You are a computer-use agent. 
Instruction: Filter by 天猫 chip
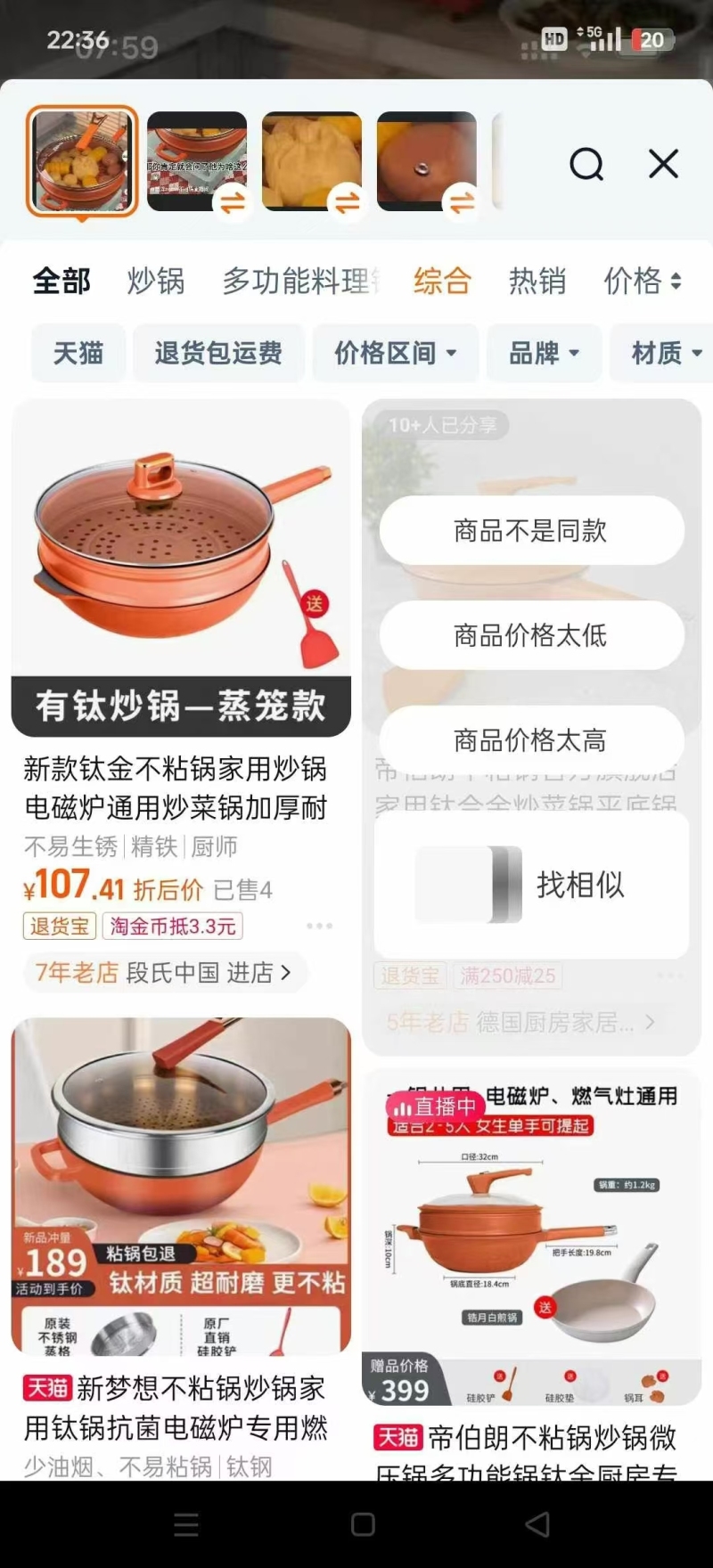point(78,353)
